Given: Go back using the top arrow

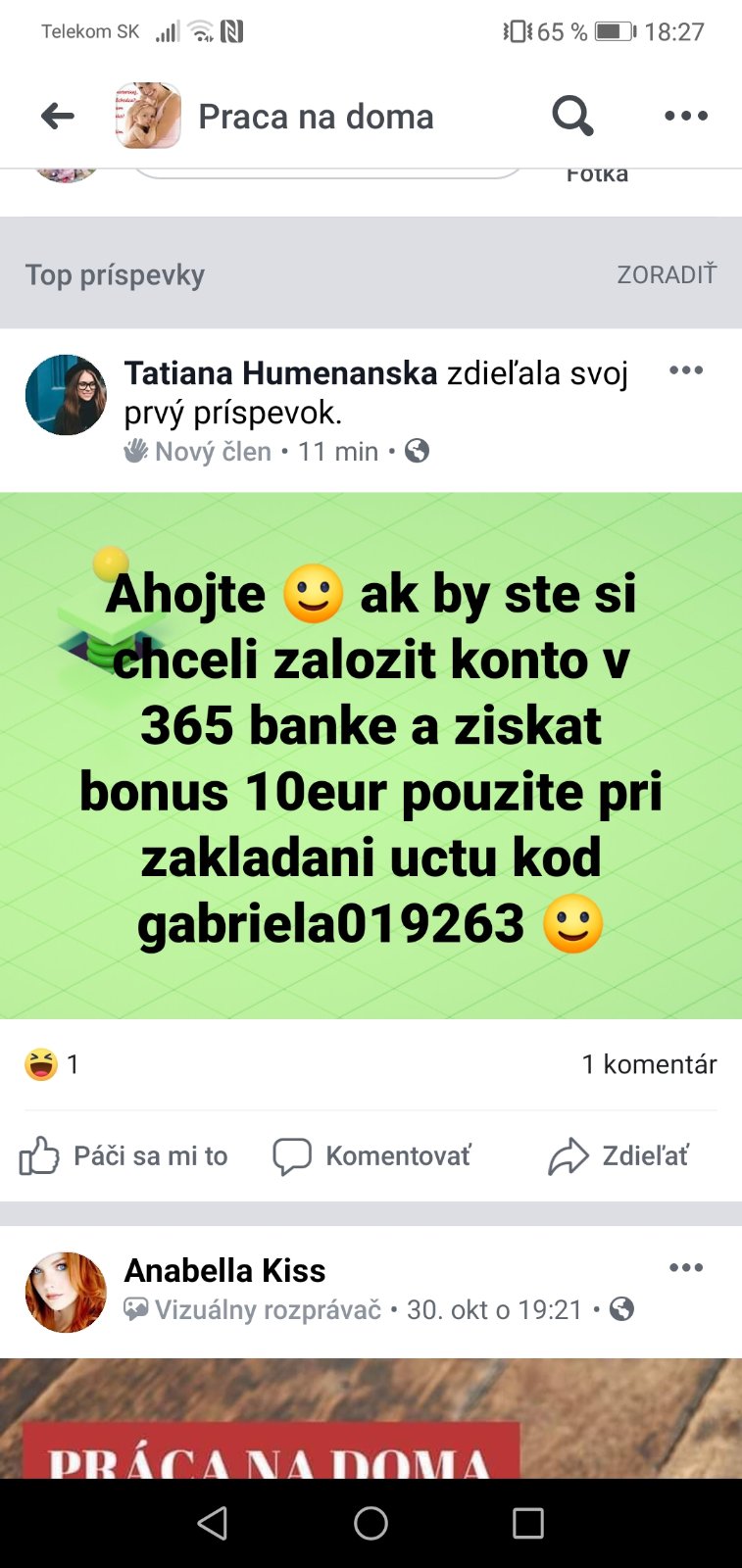Looking at the screenshot, I should pyautogui.click(x=58, y=117).
